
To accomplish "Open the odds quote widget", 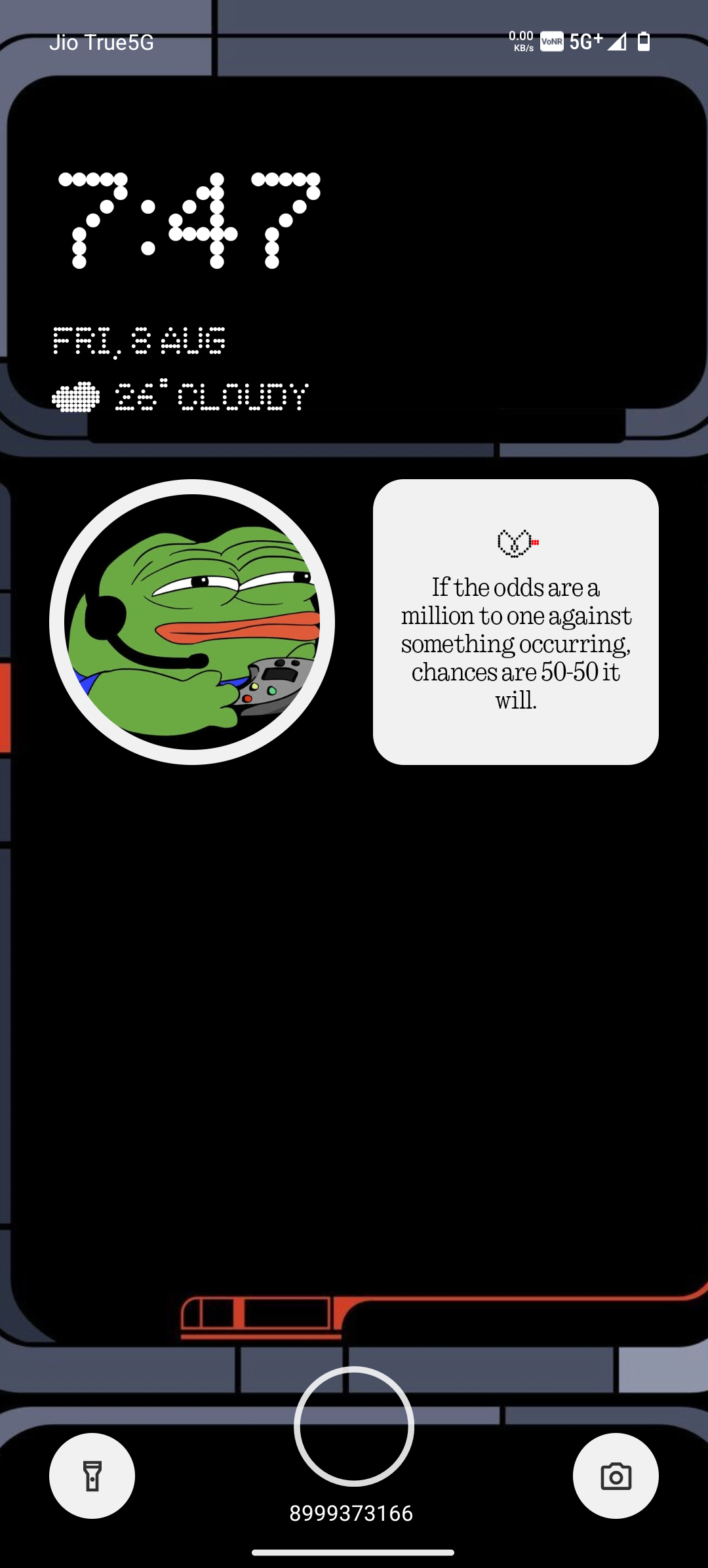I will coord(516,621).
